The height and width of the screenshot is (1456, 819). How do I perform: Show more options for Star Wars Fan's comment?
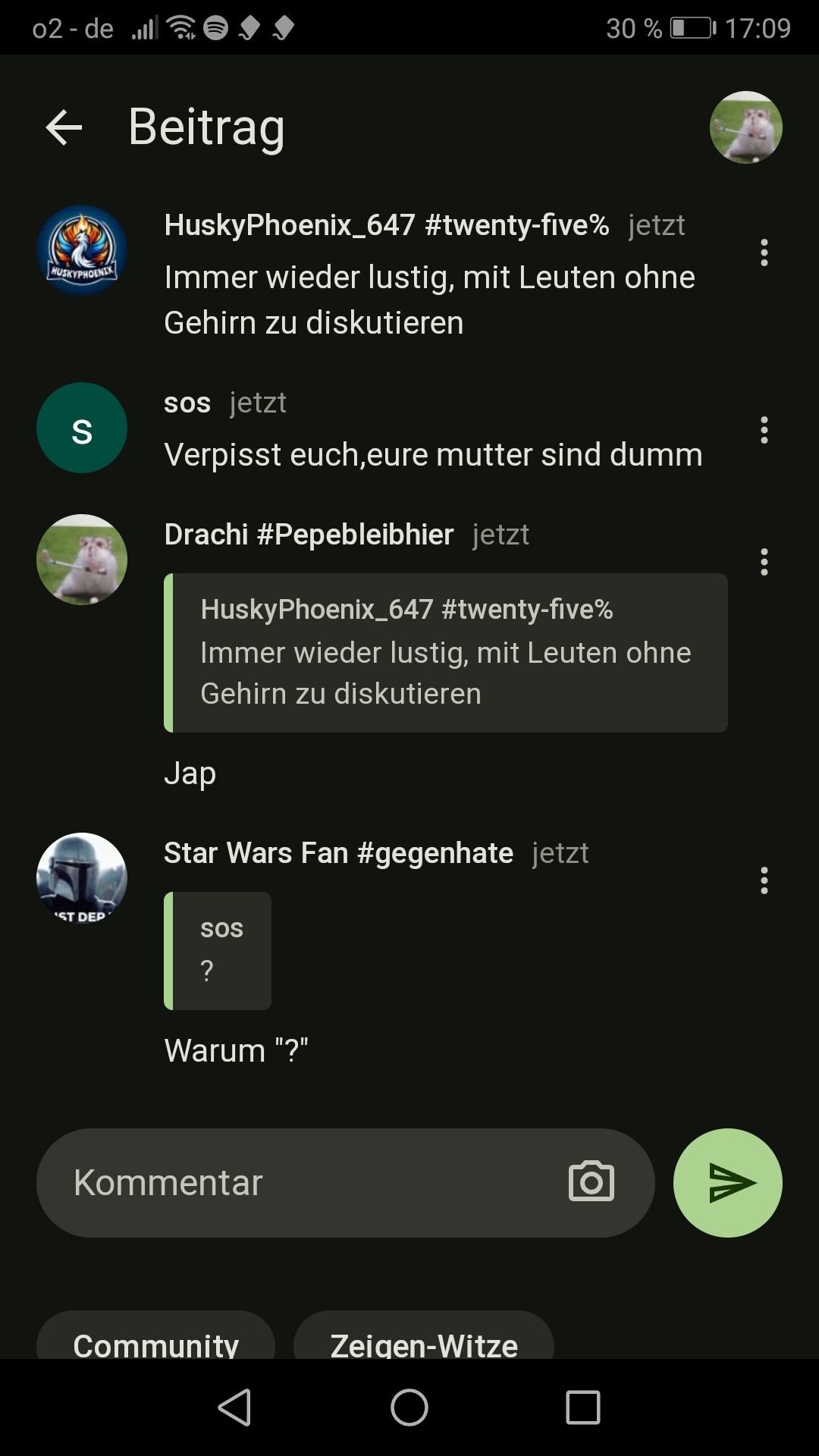click(764, 880)
